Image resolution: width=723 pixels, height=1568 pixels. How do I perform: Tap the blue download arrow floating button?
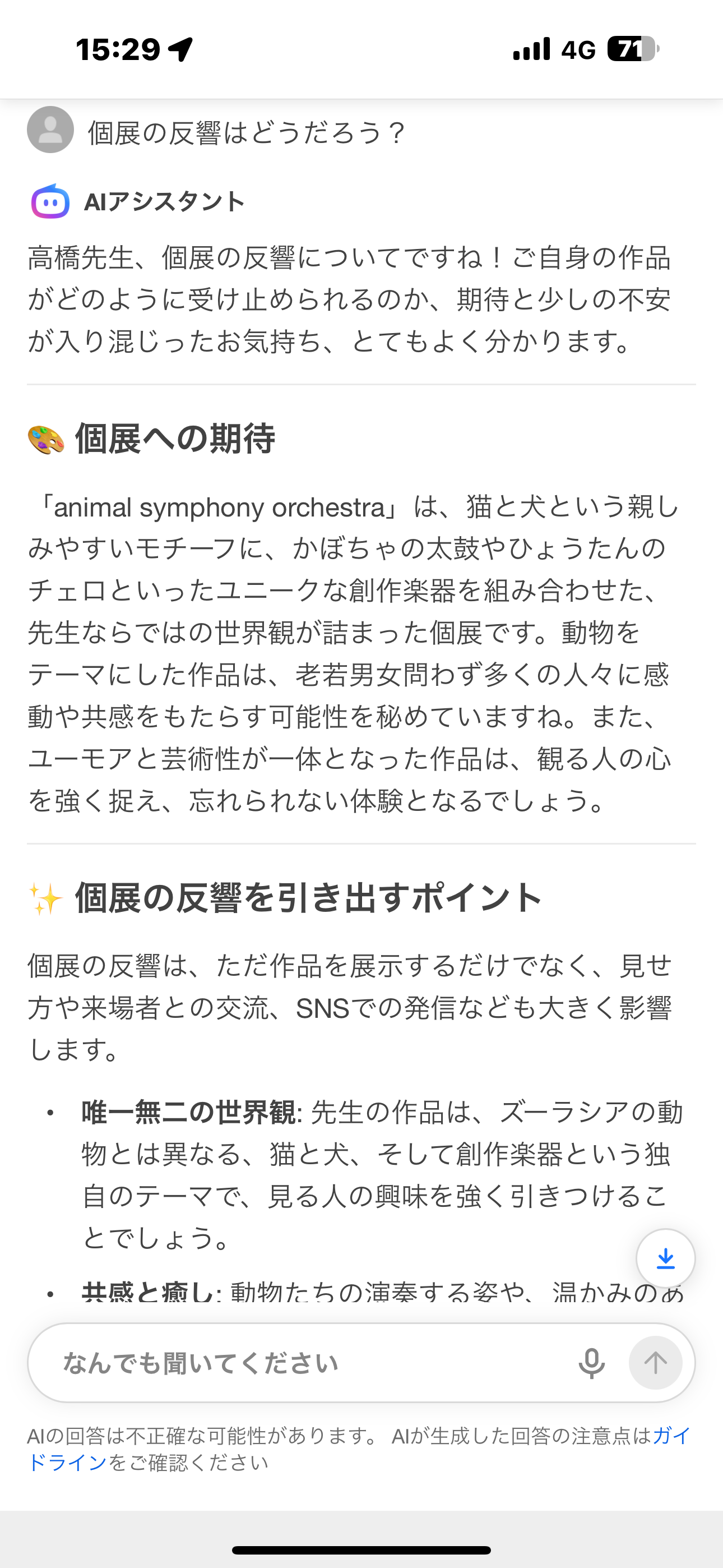(x=665, y=1258)
